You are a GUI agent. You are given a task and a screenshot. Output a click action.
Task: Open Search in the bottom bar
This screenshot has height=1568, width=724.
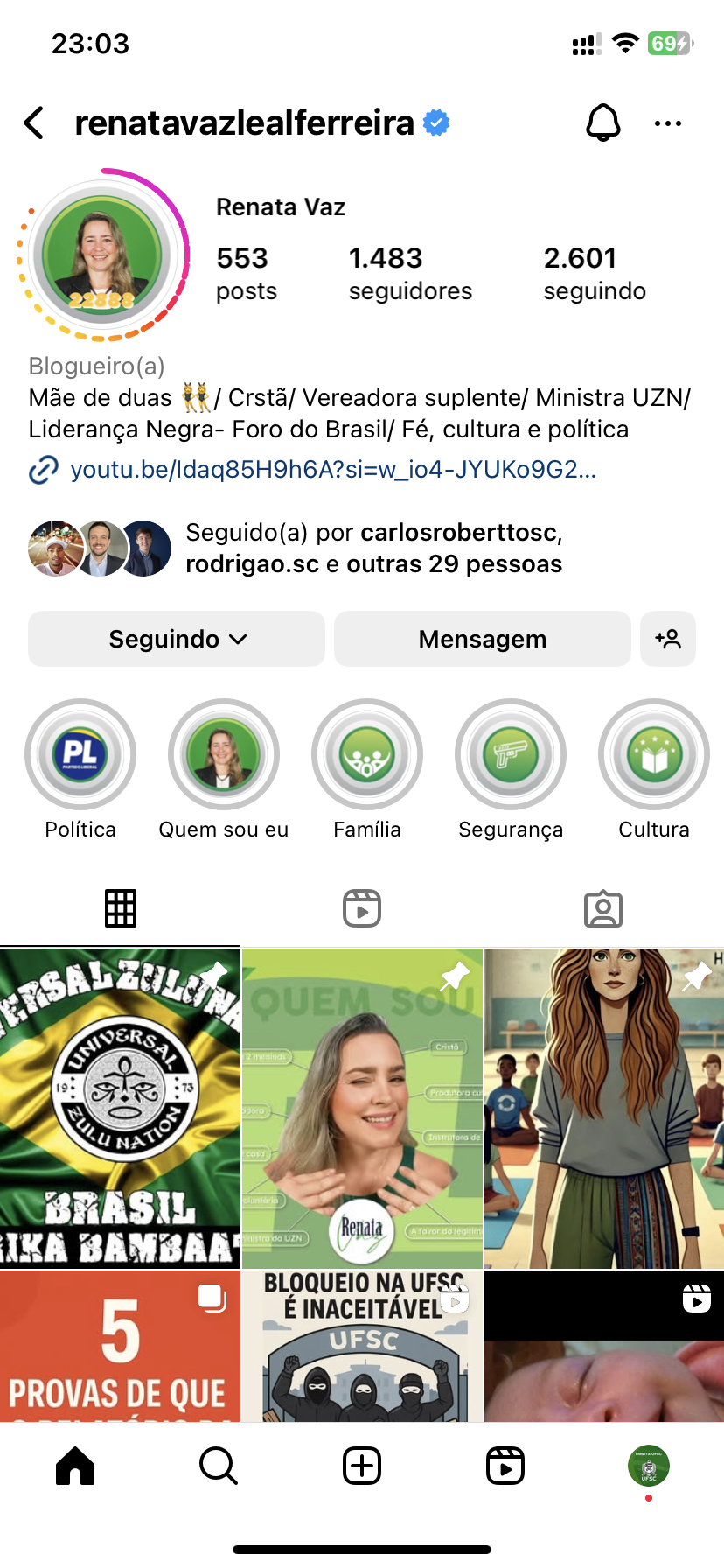coord(218,1466)
